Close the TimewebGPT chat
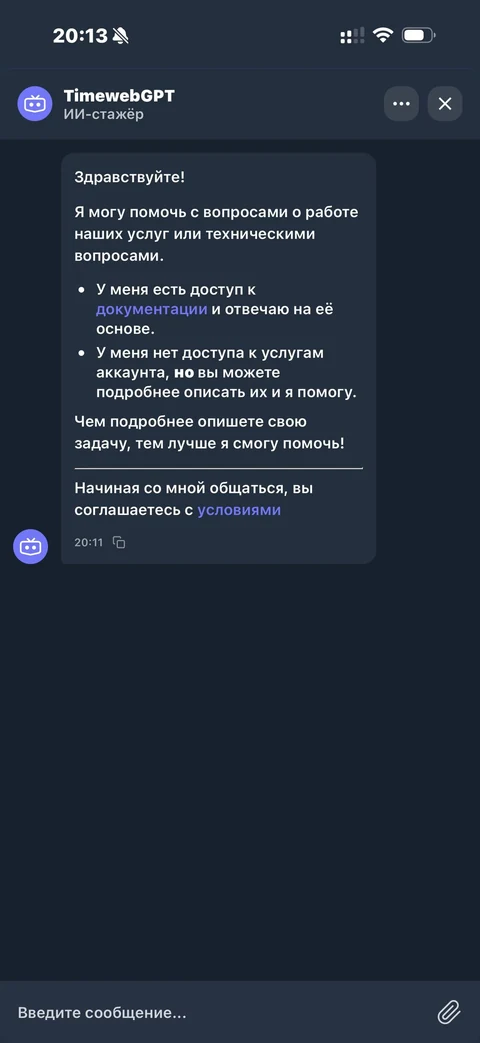Screen dimensions: 480x1043 [x=445, y=104]
